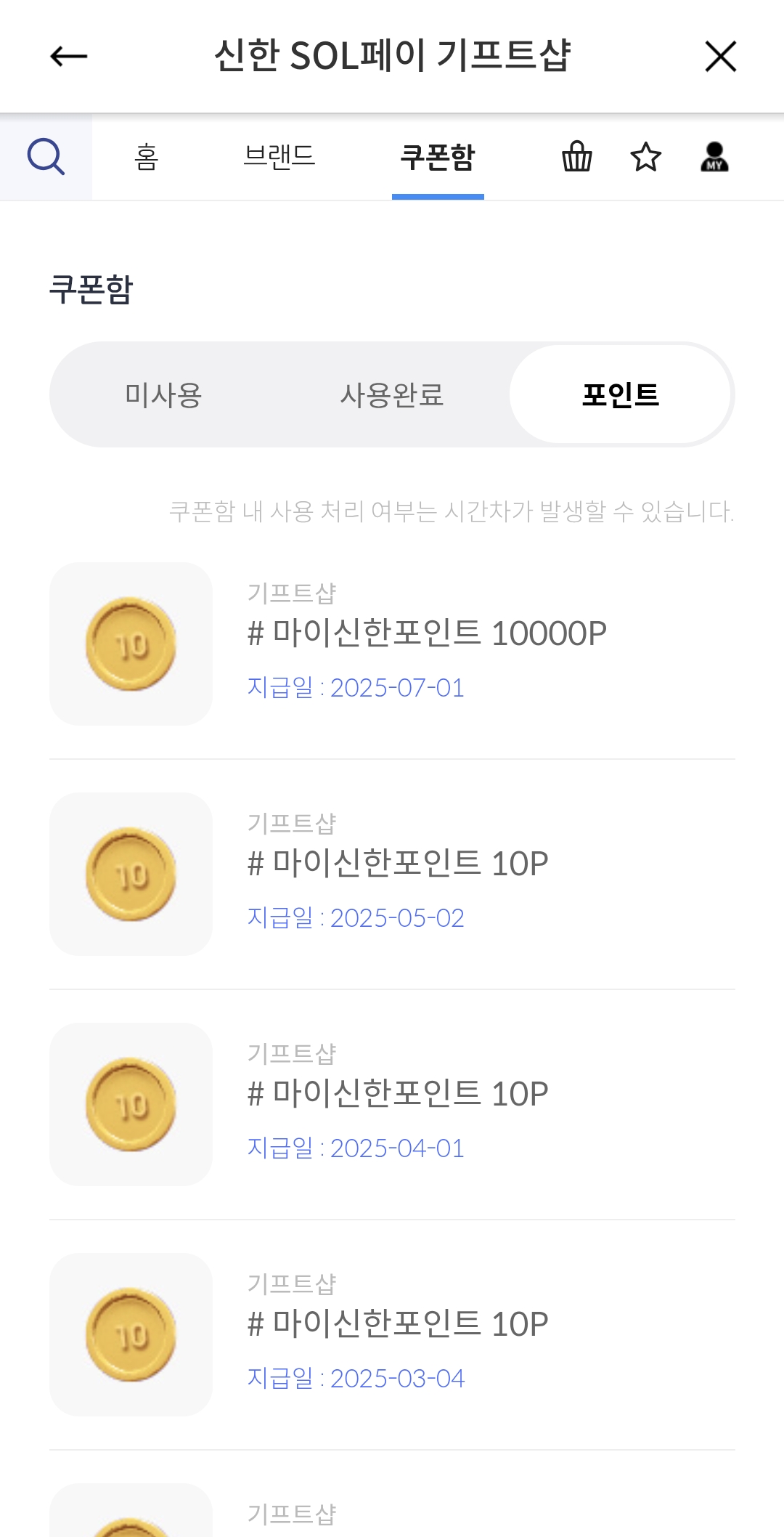This screenshot has width=784, height=1537.
Task: Open the 마이신한포인트 10000P item
Action: click(392, 644)
